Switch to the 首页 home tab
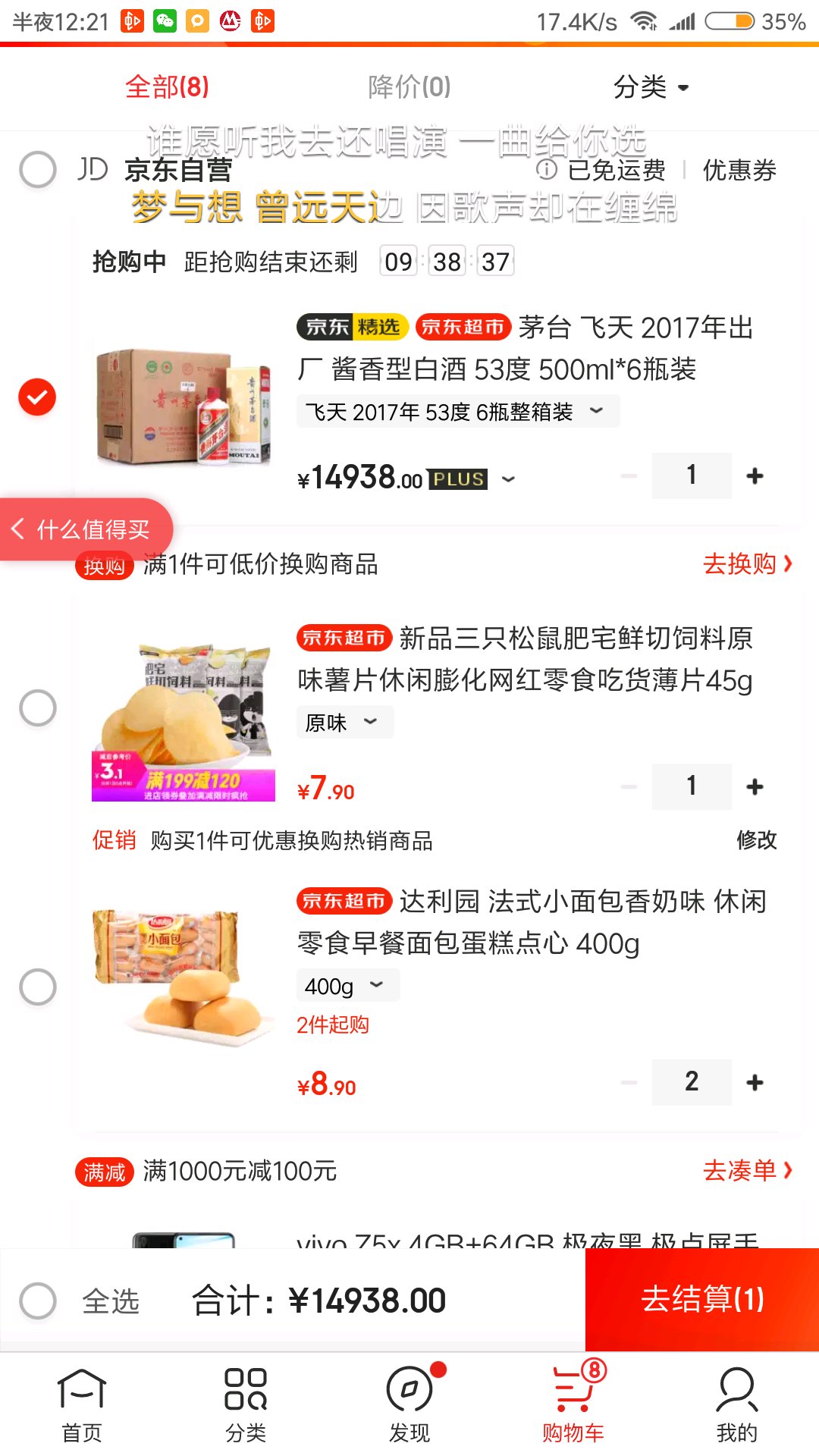The width and height of the screenshot is (819, 1456). click(82, 1407)
